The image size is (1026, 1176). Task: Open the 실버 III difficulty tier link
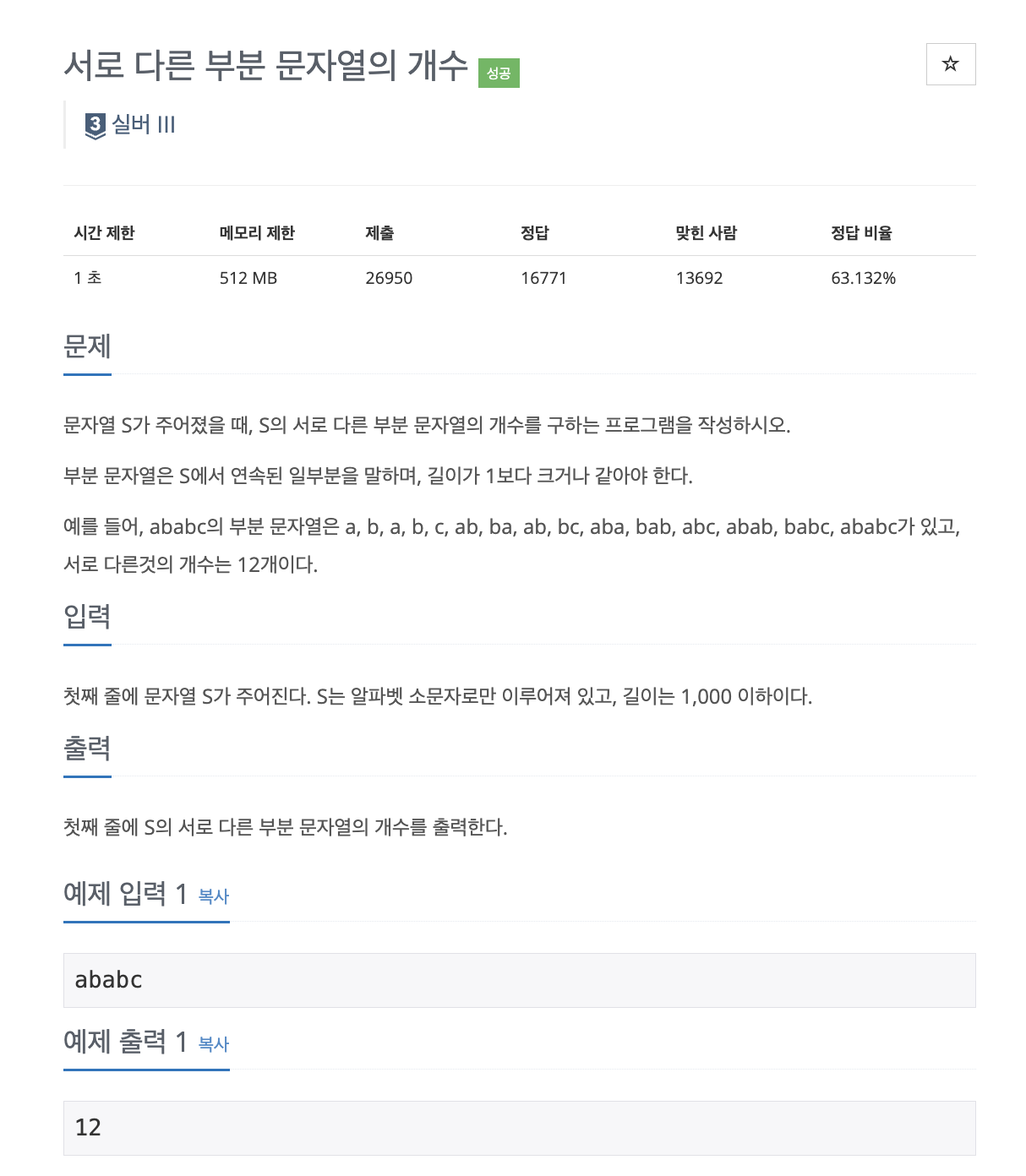tap(131, 125)
